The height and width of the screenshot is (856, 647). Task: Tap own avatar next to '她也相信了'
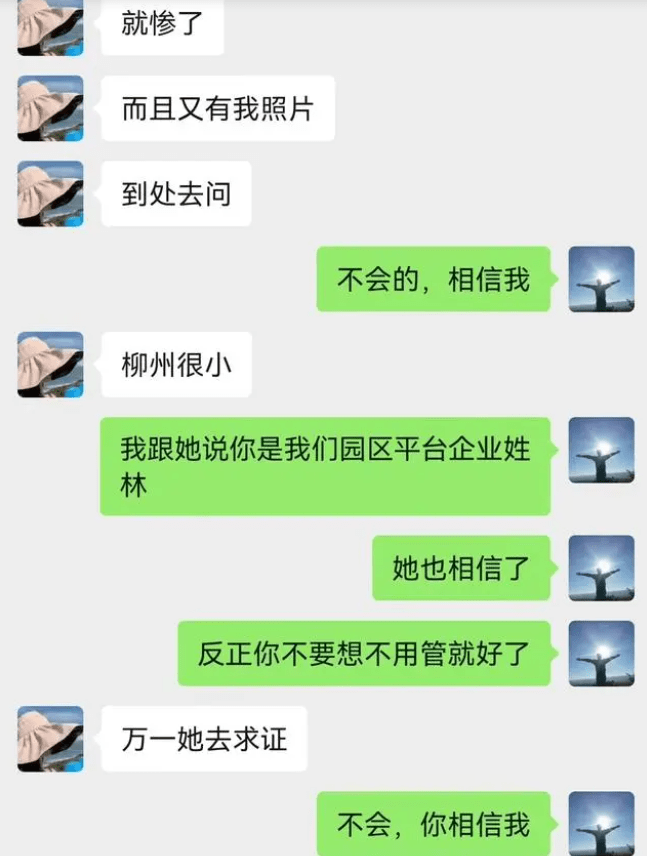601,568
